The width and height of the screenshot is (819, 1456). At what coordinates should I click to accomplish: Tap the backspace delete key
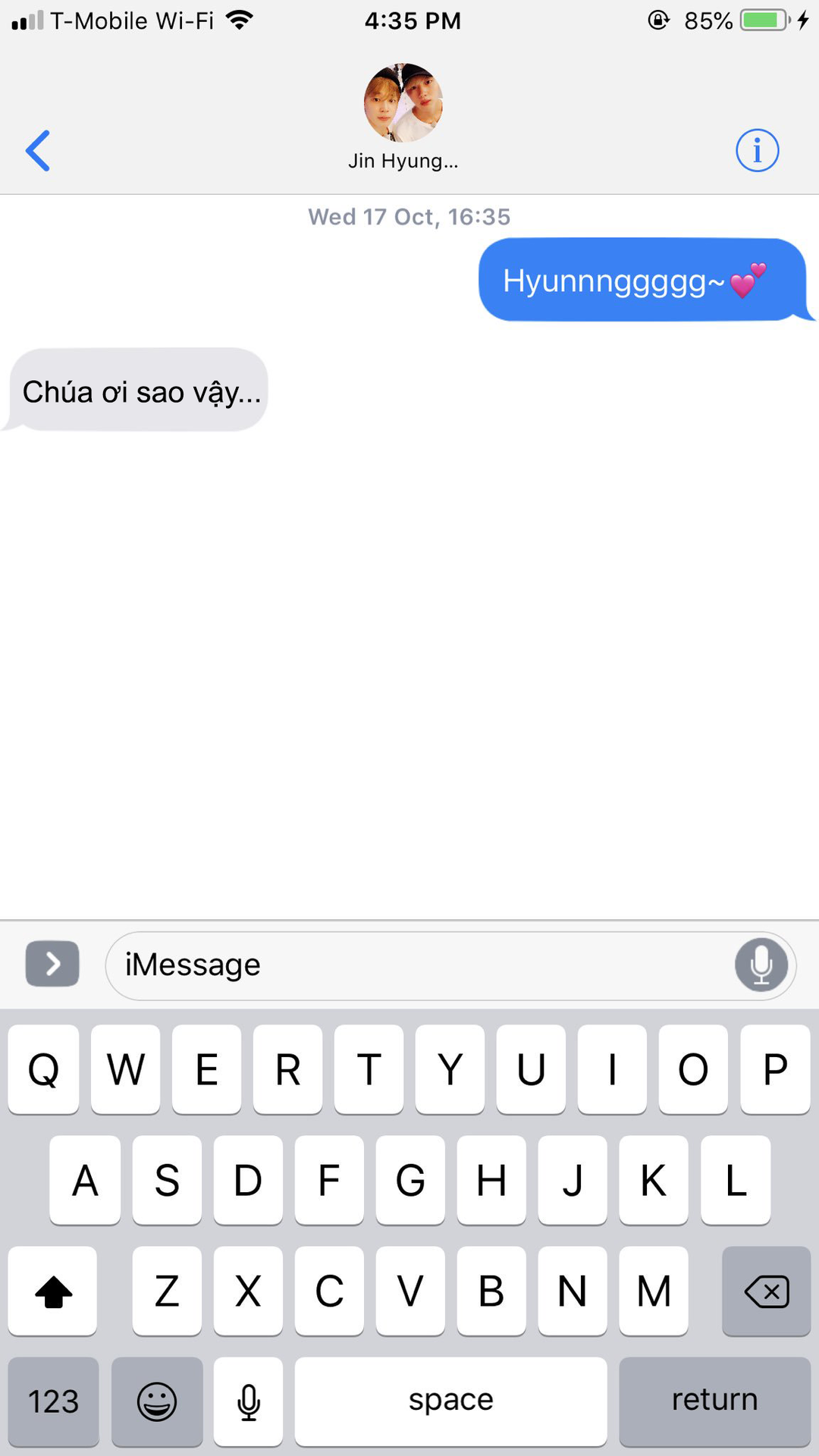point(766,1291)
